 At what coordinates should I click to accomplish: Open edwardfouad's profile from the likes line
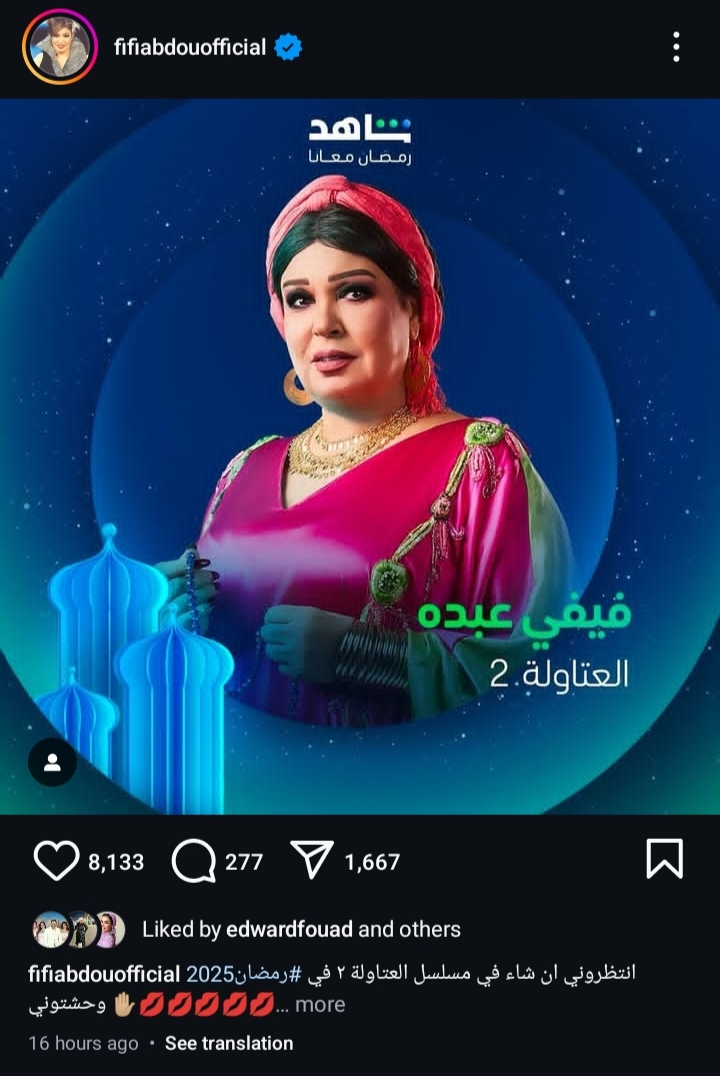pyautogui.click(x=289, y=929)
